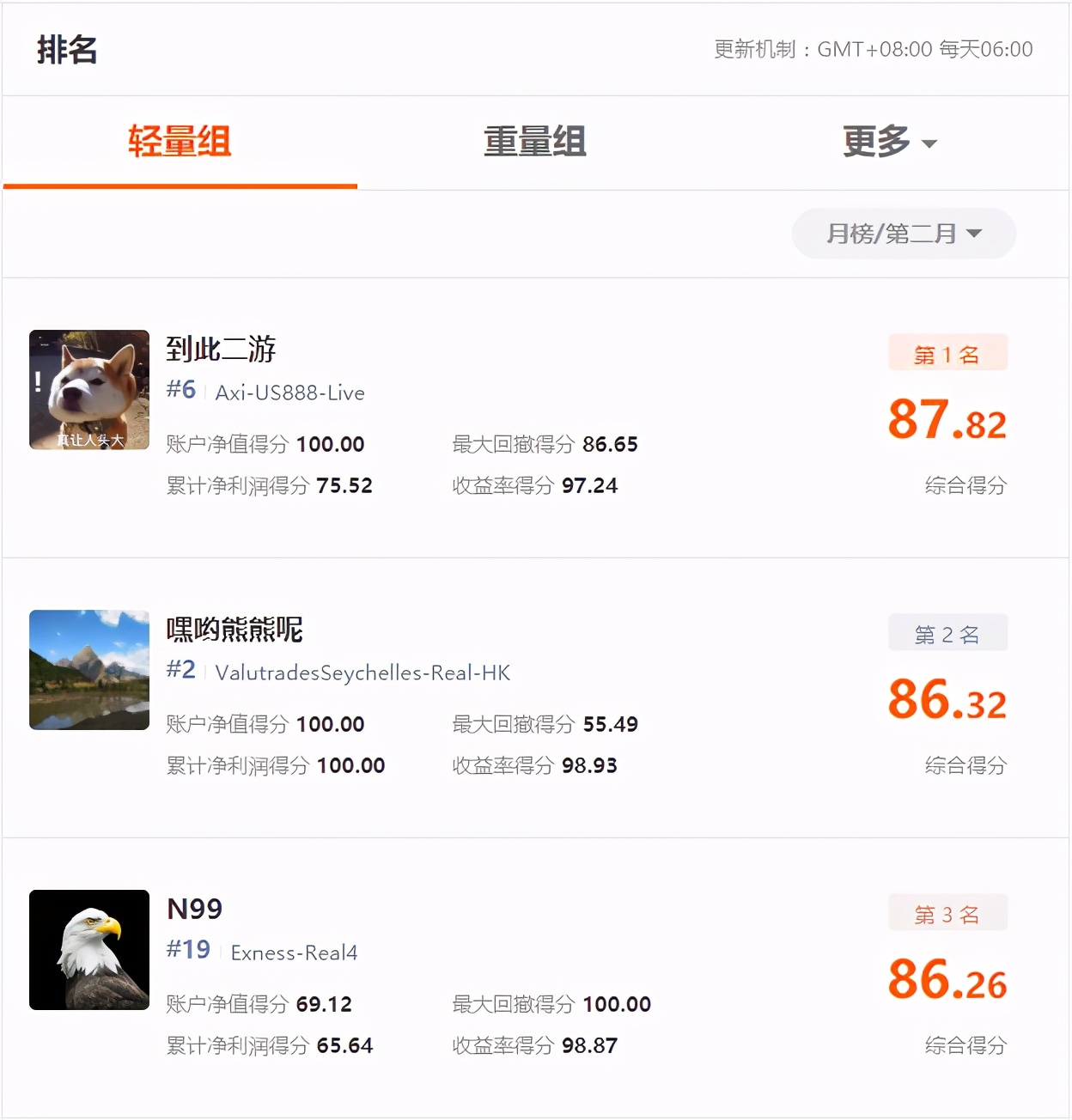Click the dropdown arrow next to 更多

click(930, 144)
